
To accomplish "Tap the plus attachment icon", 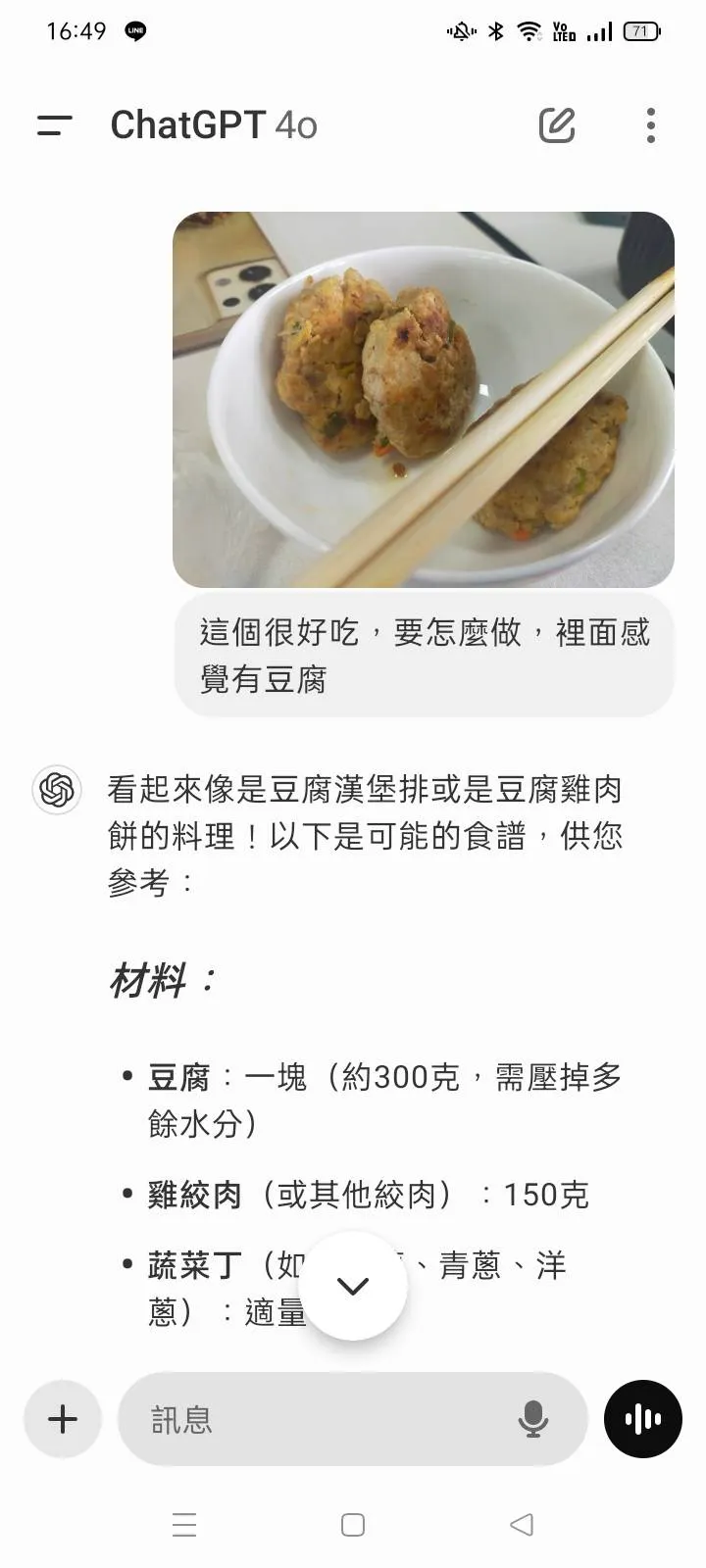I will tap(62, 1419).
